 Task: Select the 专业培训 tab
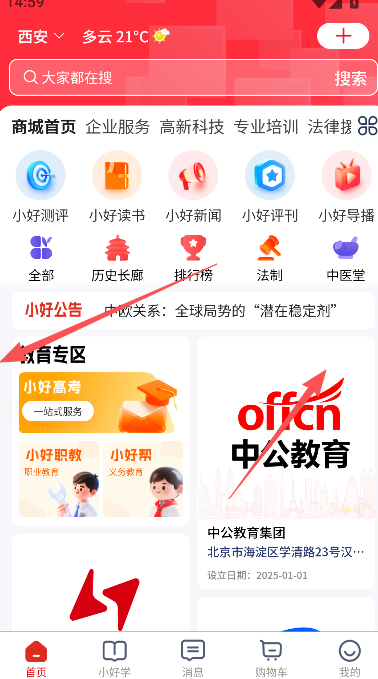266,127
